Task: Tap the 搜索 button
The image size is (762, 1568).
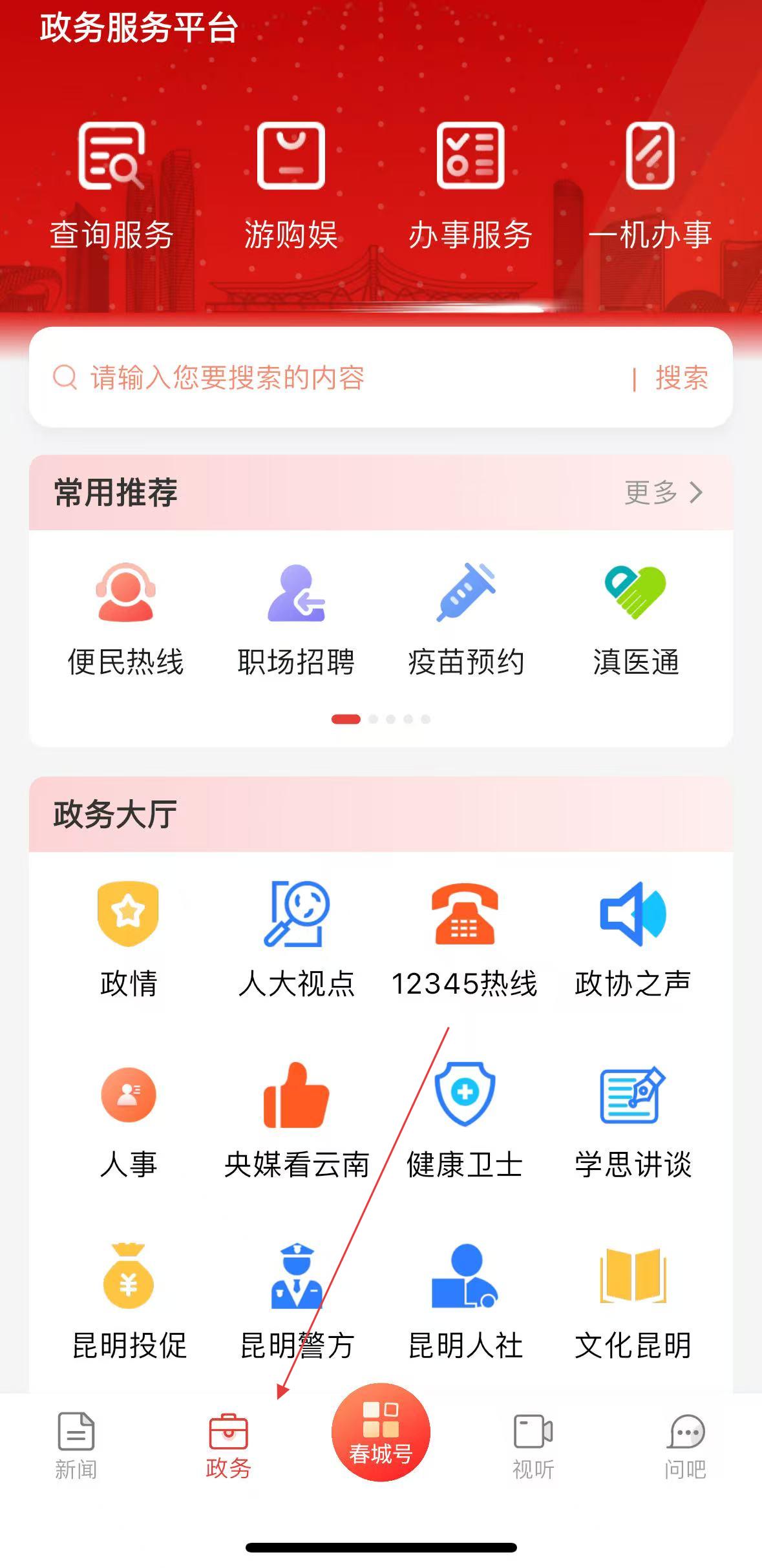Action: (681, 377)
